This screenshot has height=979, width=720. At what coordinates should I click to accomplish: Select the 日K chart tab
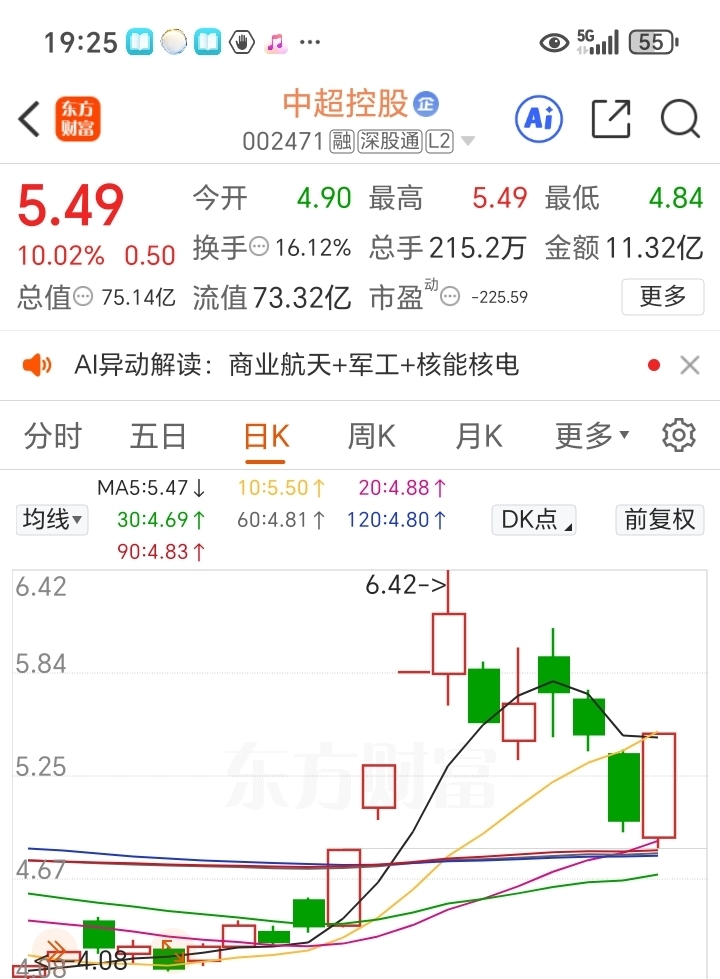[x=266, y=437]
